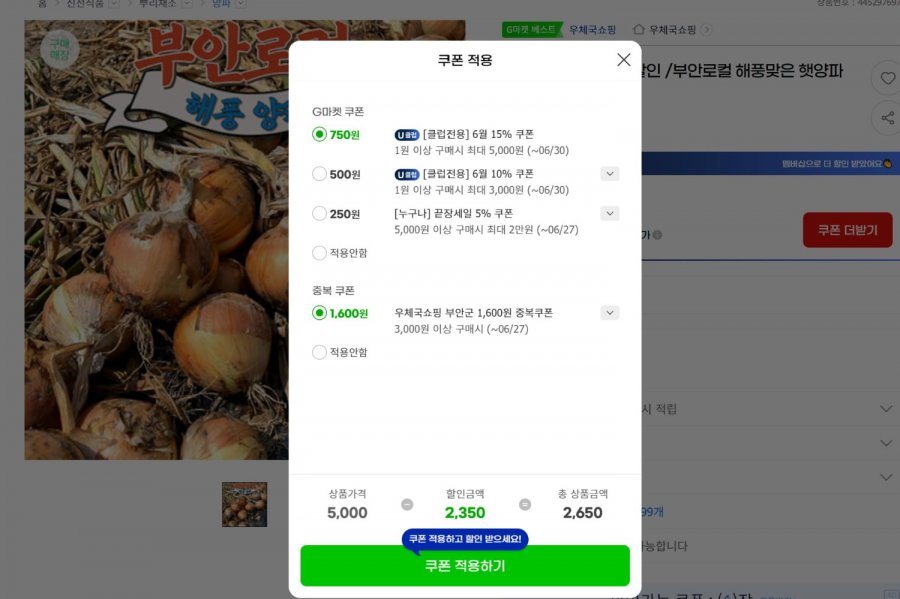Viewport: 900px width, 599px height.
Task: Tap the green 쿠폰 적용하기 button
Action: [465, 566]
